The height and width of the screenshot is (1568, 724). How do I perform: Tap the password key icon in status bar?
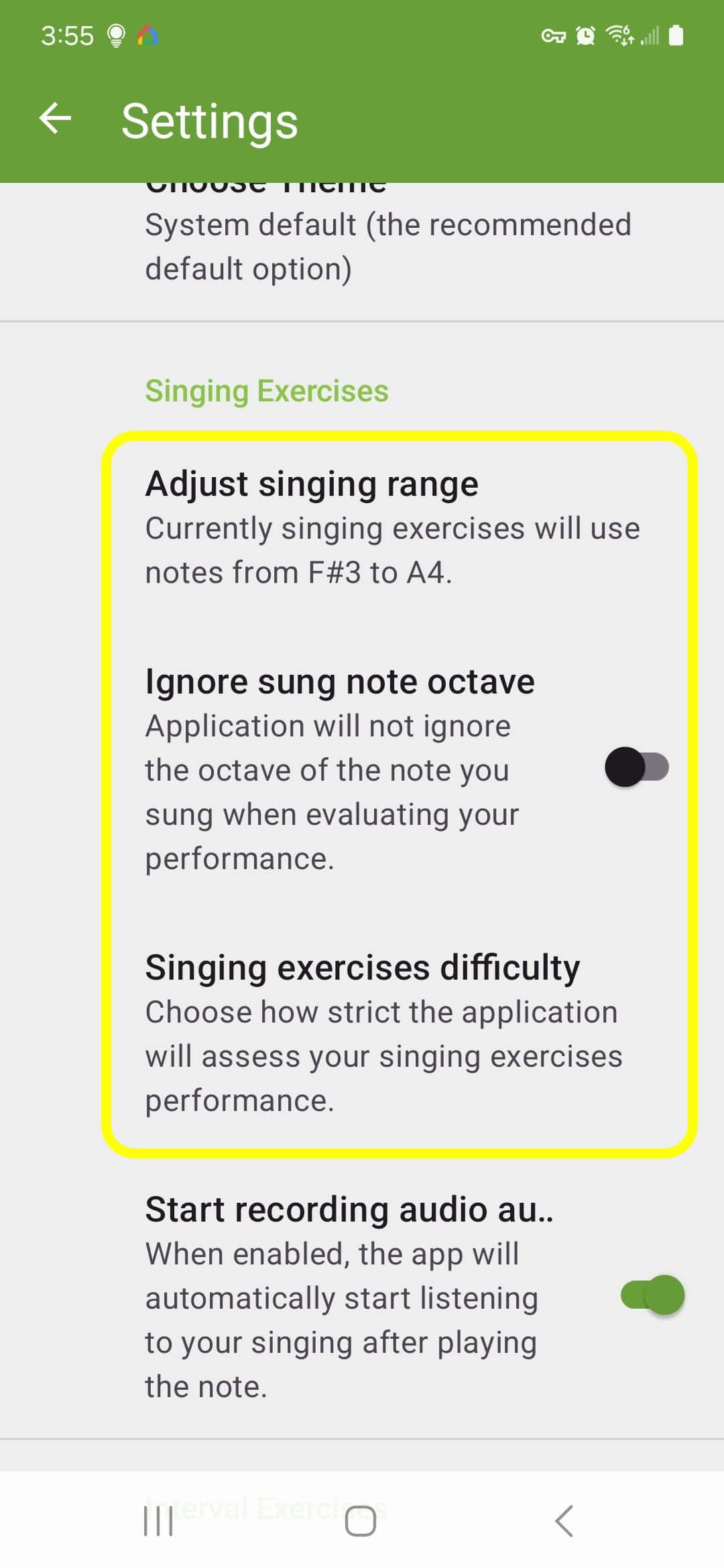pos(555,36)
